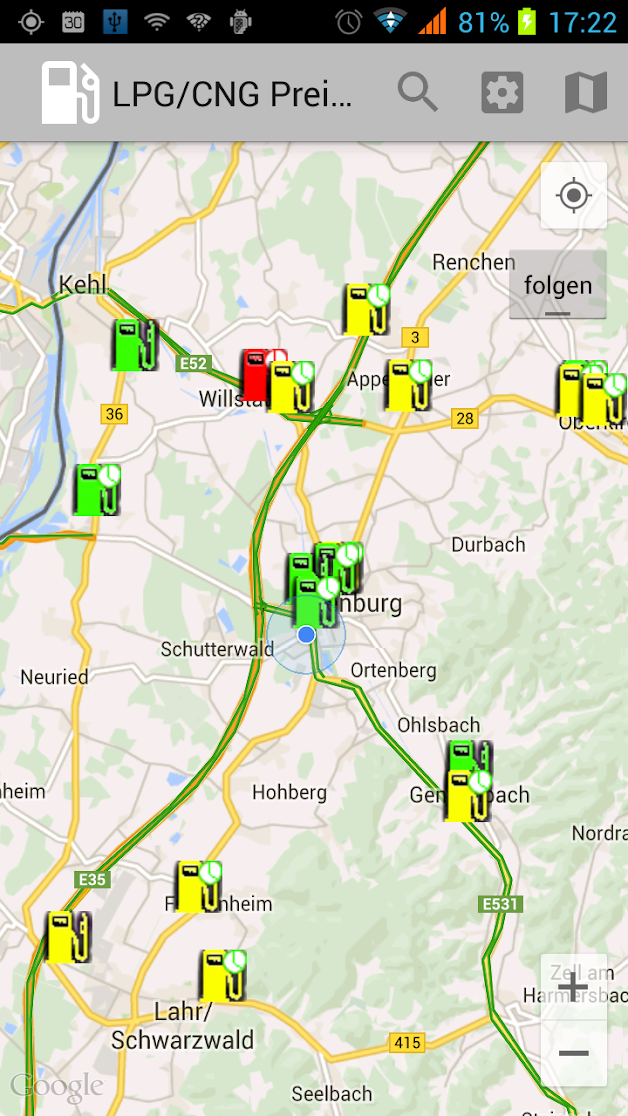
Task: Center map on my location
Action: 573,195
